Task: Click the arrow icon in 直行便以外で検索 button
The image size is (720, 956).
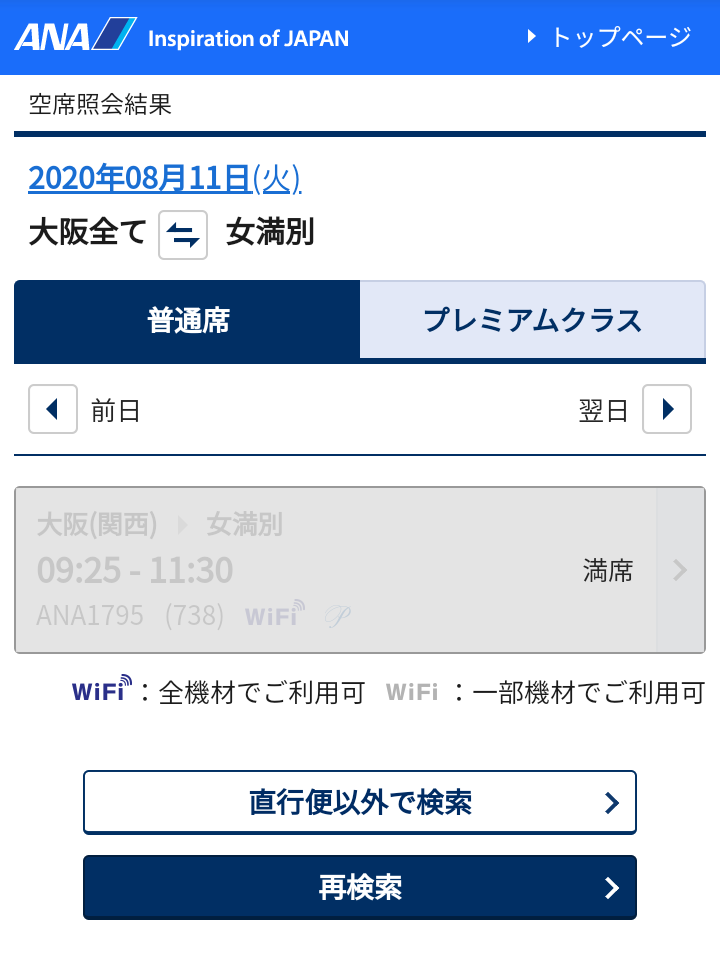Action: (x=613, y=802)
